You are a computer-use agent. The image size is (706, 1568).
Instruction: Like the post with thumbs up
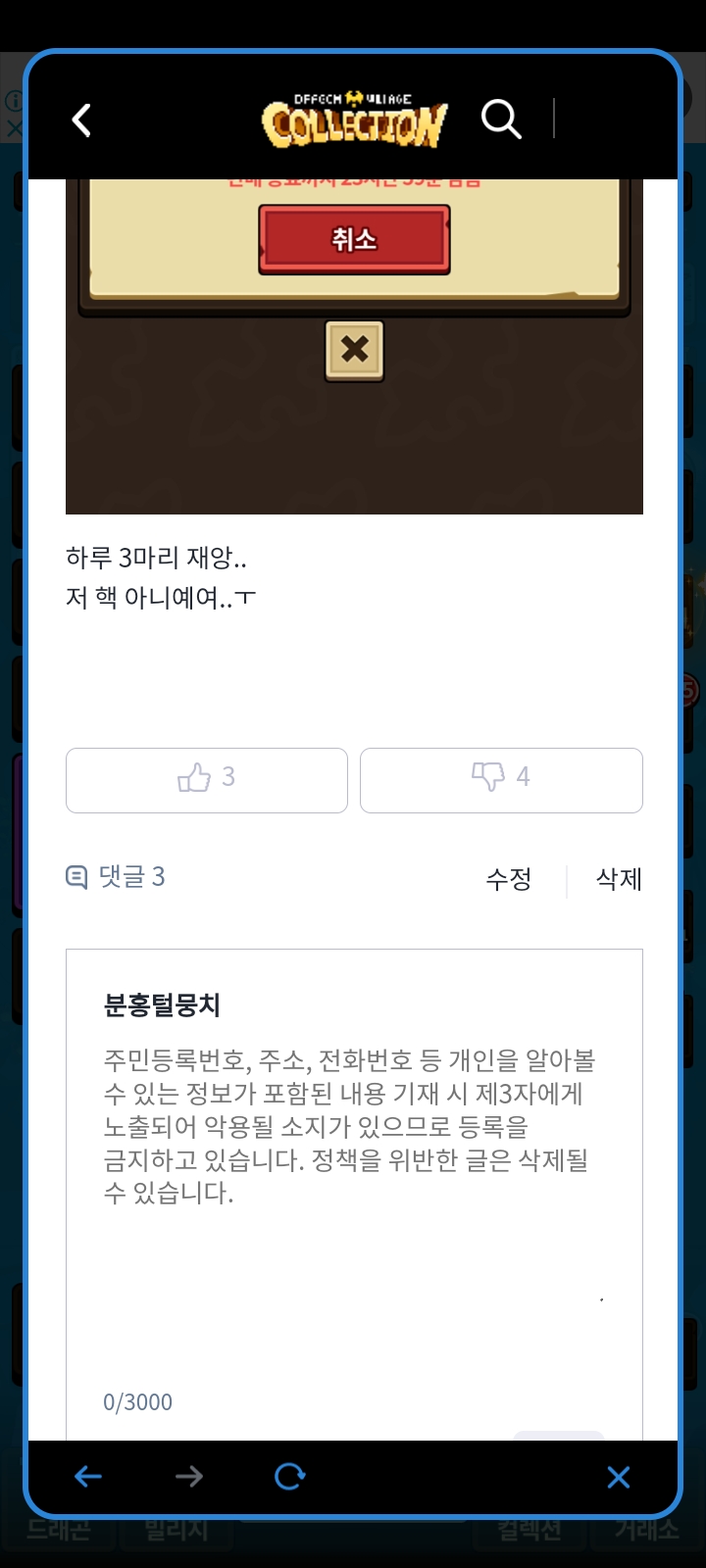point(207,780)
